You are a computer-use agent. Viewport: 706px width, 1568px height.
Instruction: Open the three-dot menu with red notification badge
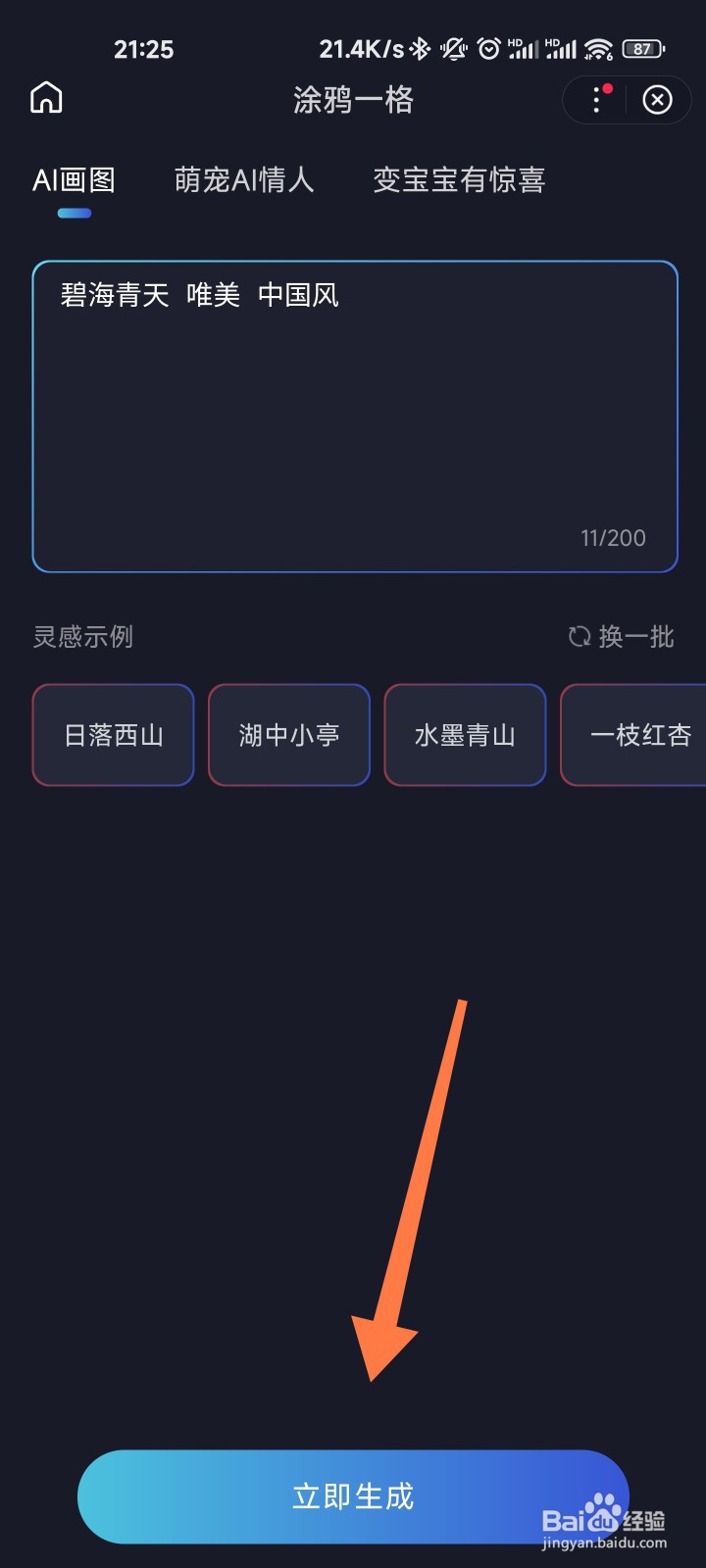point(596,100)
